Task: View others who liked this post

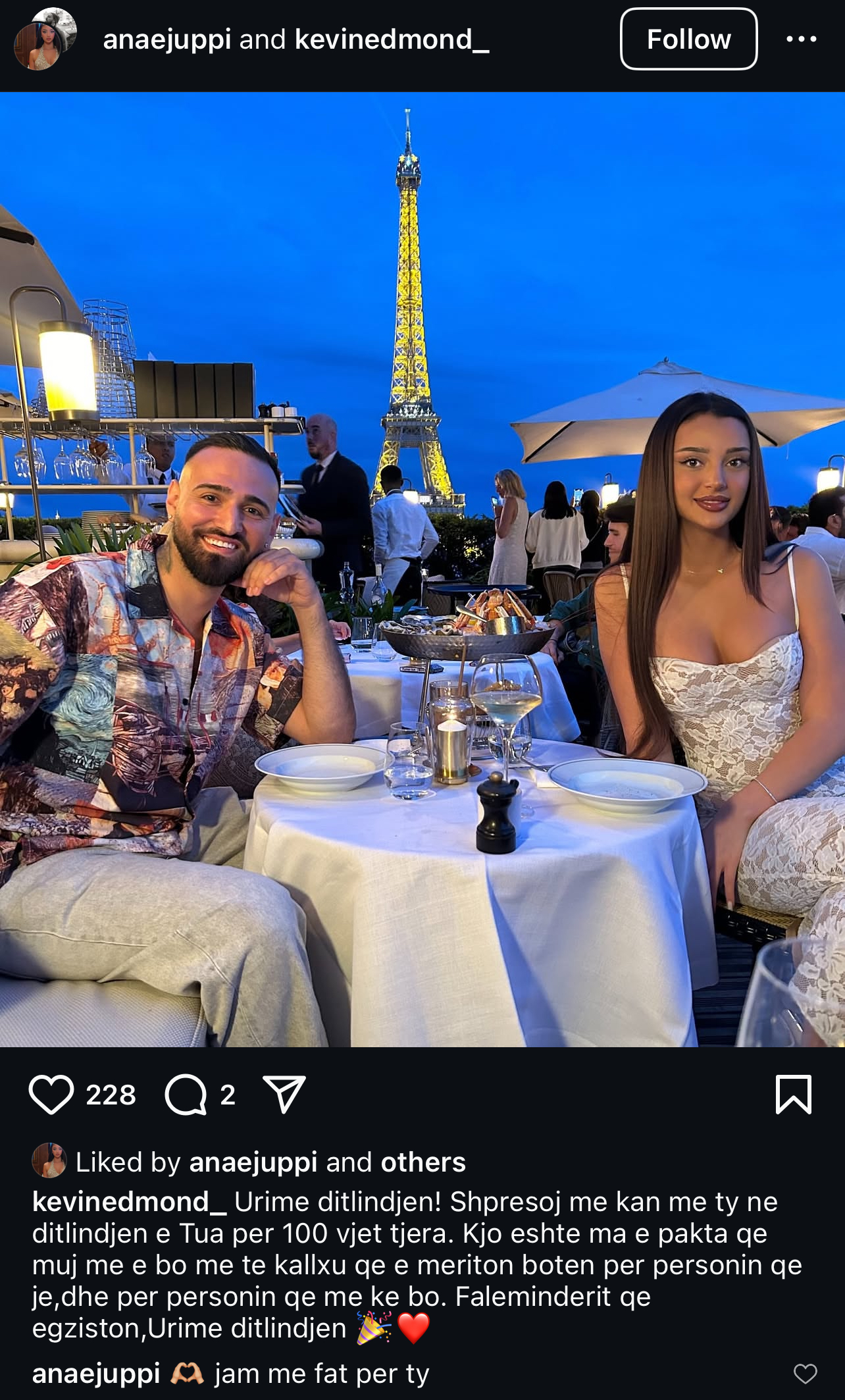Action: (423, 1162)
